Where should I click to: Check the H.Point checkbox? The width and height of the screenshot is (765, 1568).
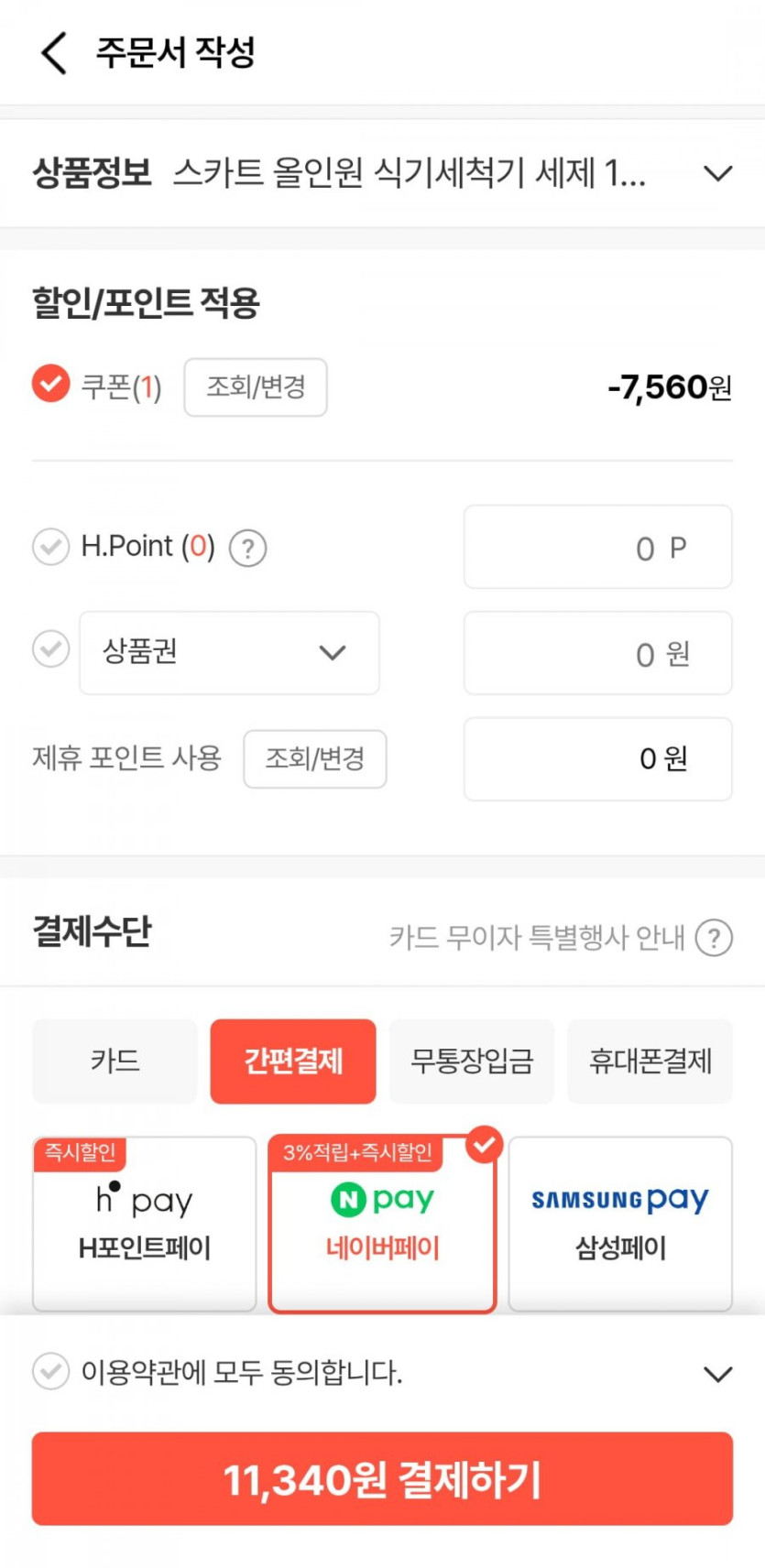click(x=50, y=547)
